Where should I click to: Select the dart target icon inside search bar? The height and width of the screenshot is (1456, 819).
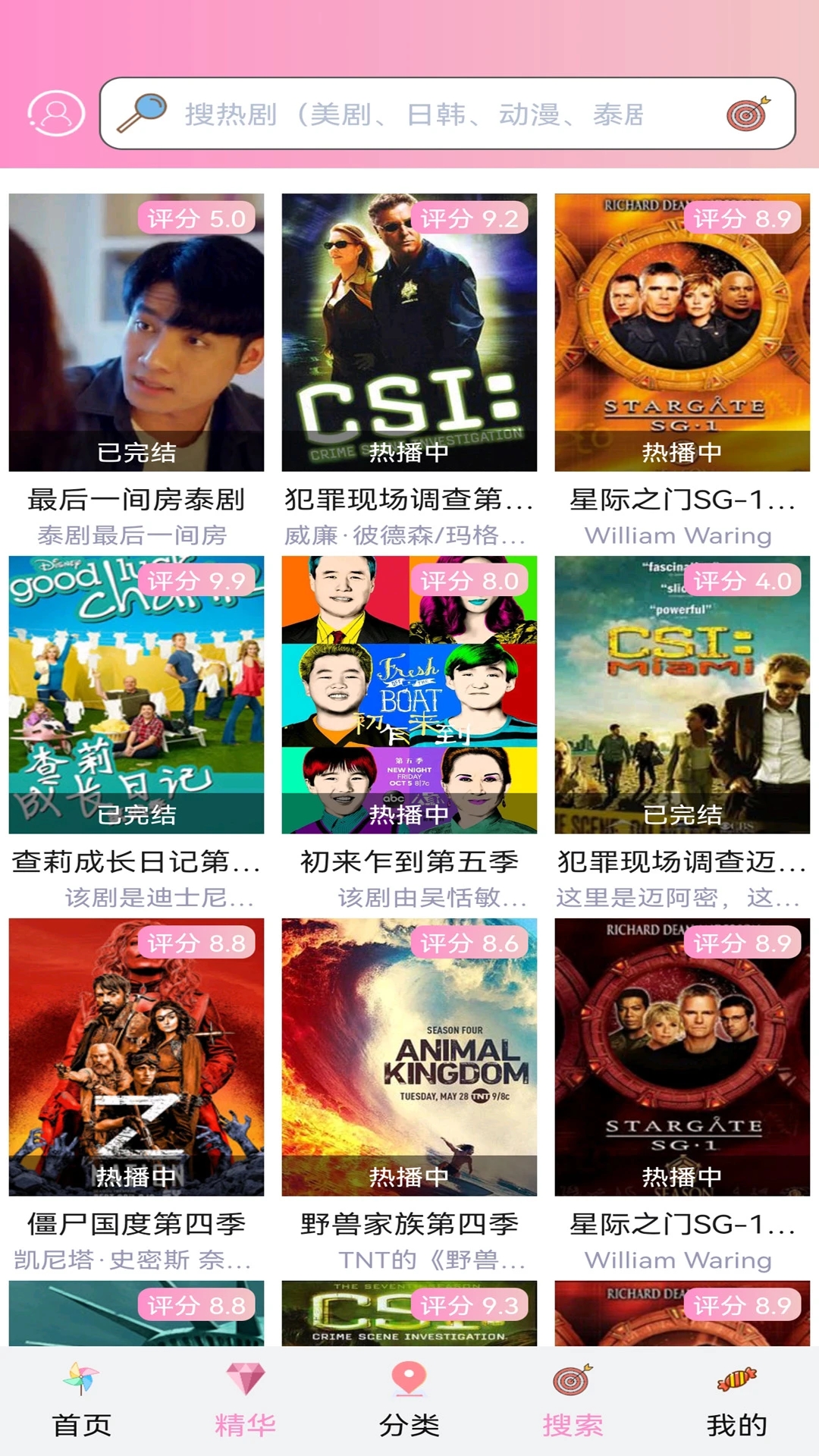[745, 115]
